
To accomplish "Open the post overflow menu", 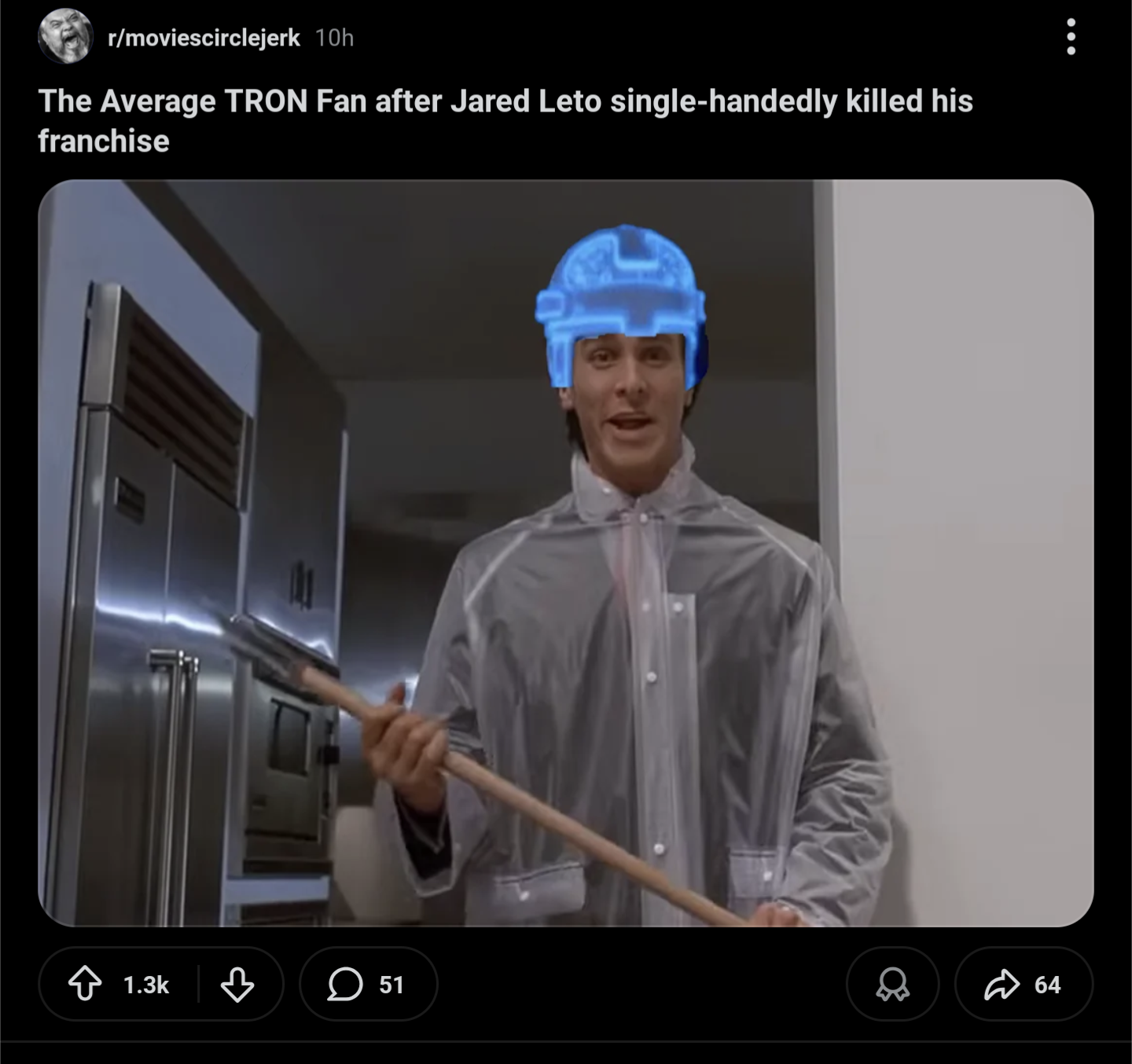I will pos(1070,37).
